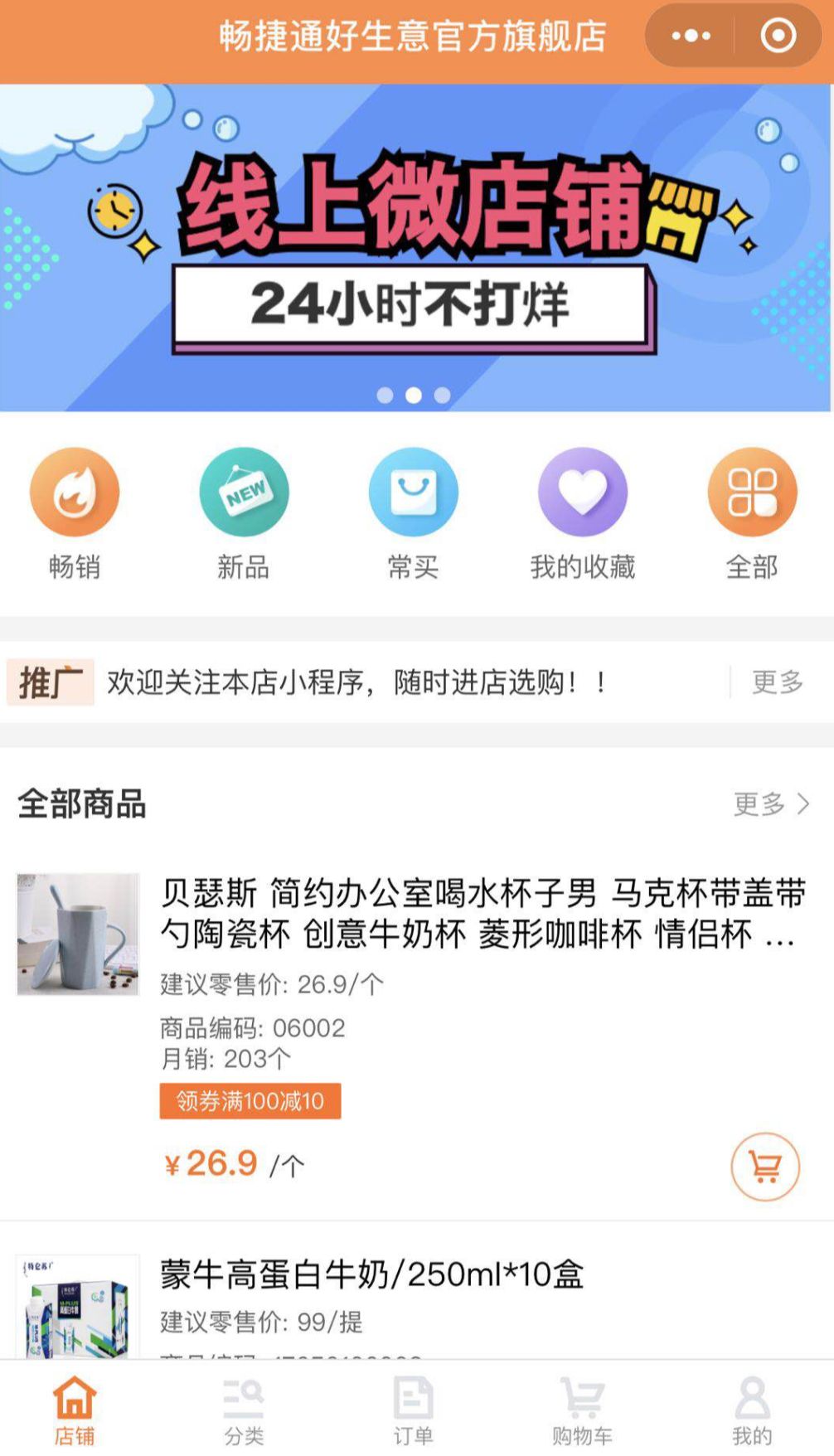The image size is (834, 1456).
Task: Add the 贝瑟斯 mug to cart
Action: coord(764,1167)
